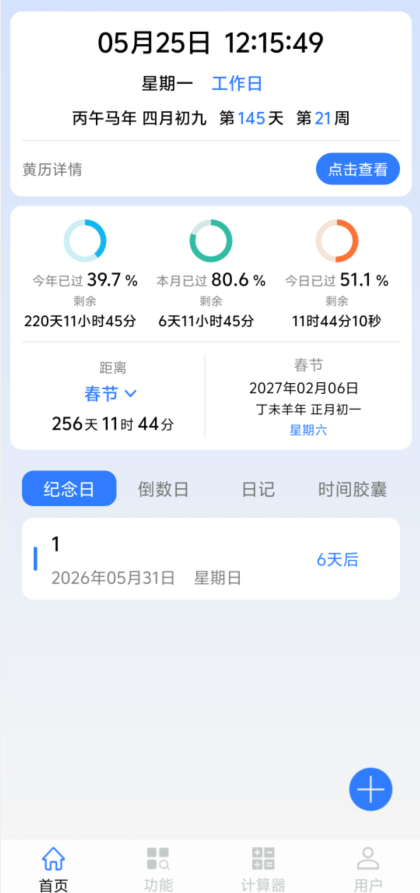Add a new entry with the plus button

(x=370, y=789)
